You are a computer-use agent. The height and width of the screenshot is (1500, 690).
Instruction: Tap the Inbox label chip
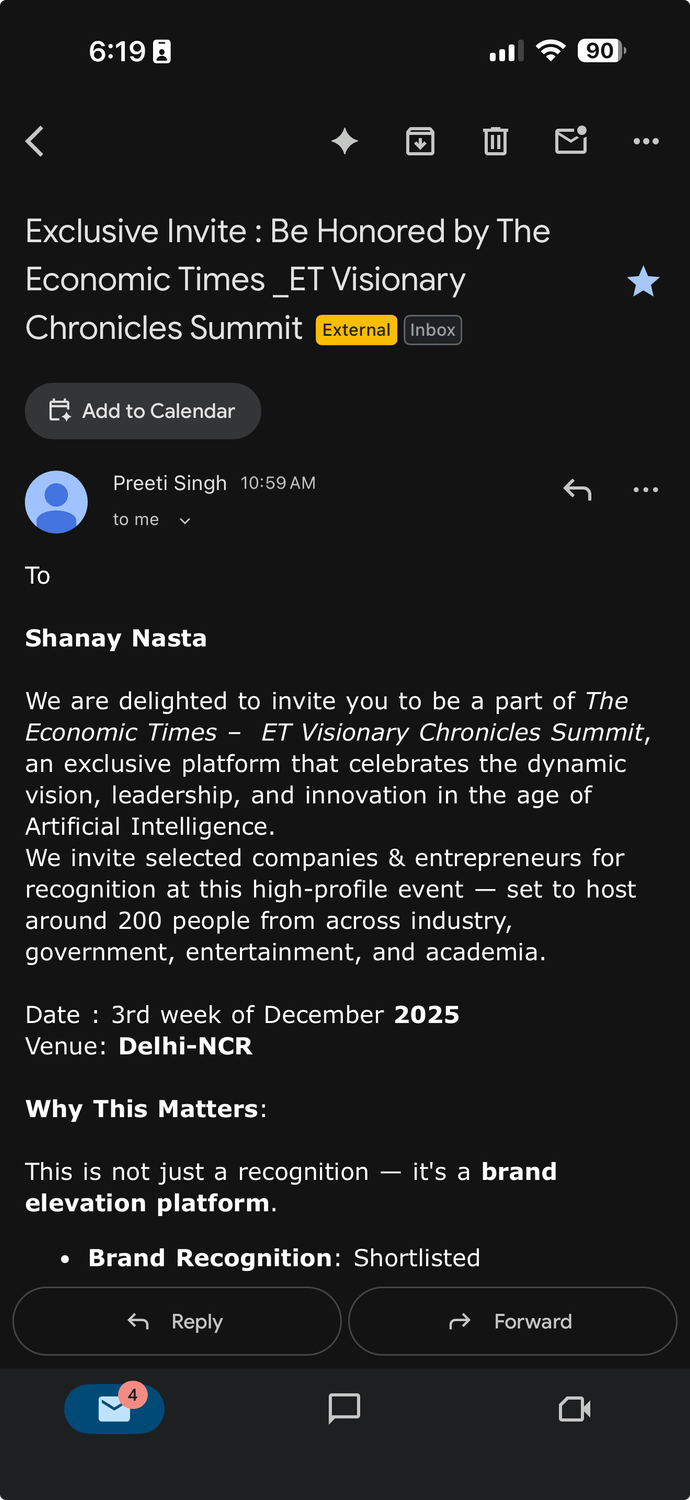(x=432, y=330)
